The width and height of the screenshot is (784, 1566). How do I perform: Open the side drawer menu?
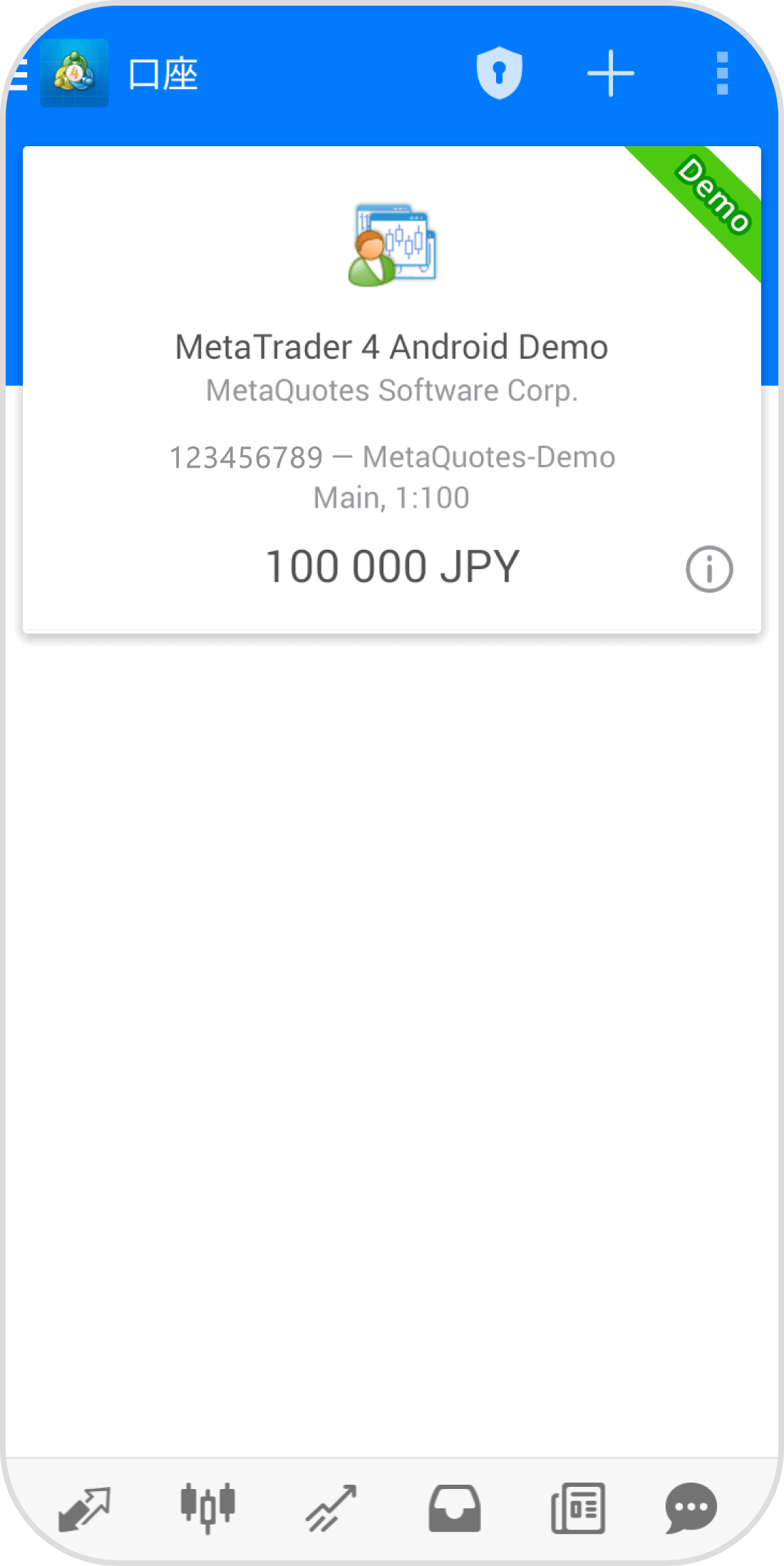pyautogui.click(x=19, y=74)
